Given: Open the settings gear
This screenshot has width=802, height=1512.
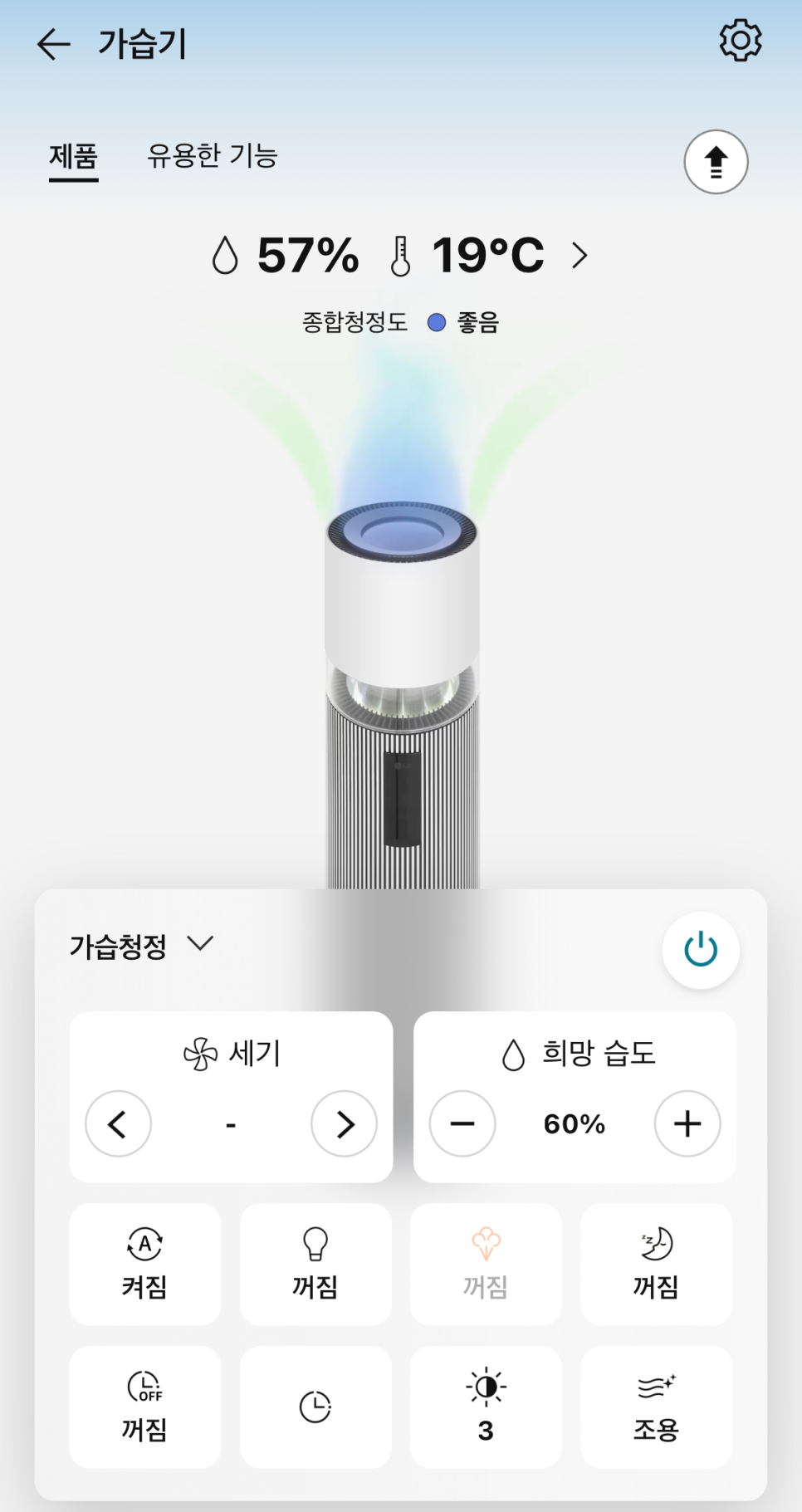Looking at the screenshot, I should [x=740, y=41].
